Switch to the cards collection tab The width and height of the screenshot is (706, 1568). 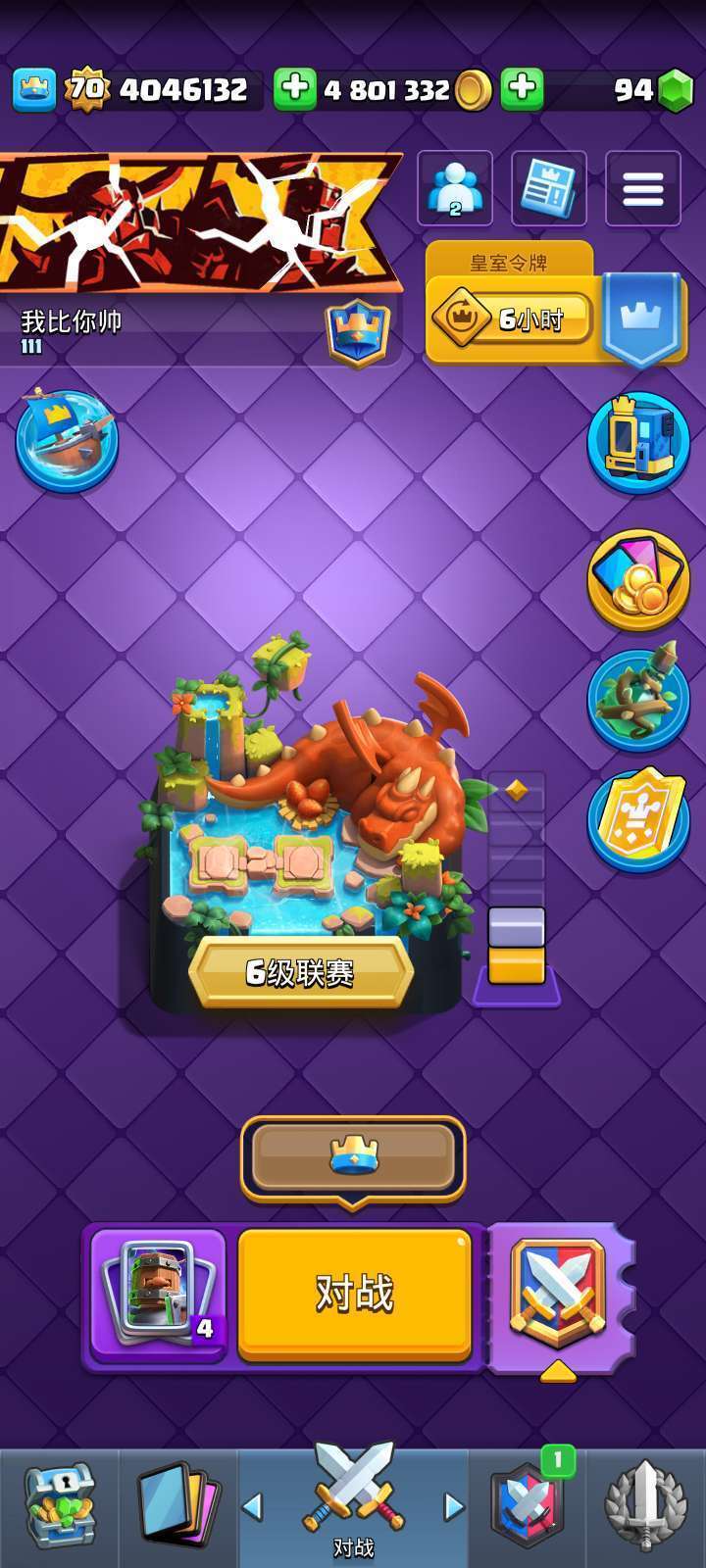coord(177,1504)
